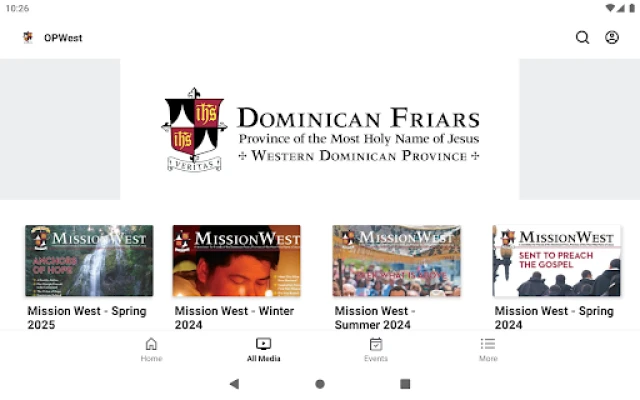Open Mission West - Winter 2024 issue

point(237,261)
